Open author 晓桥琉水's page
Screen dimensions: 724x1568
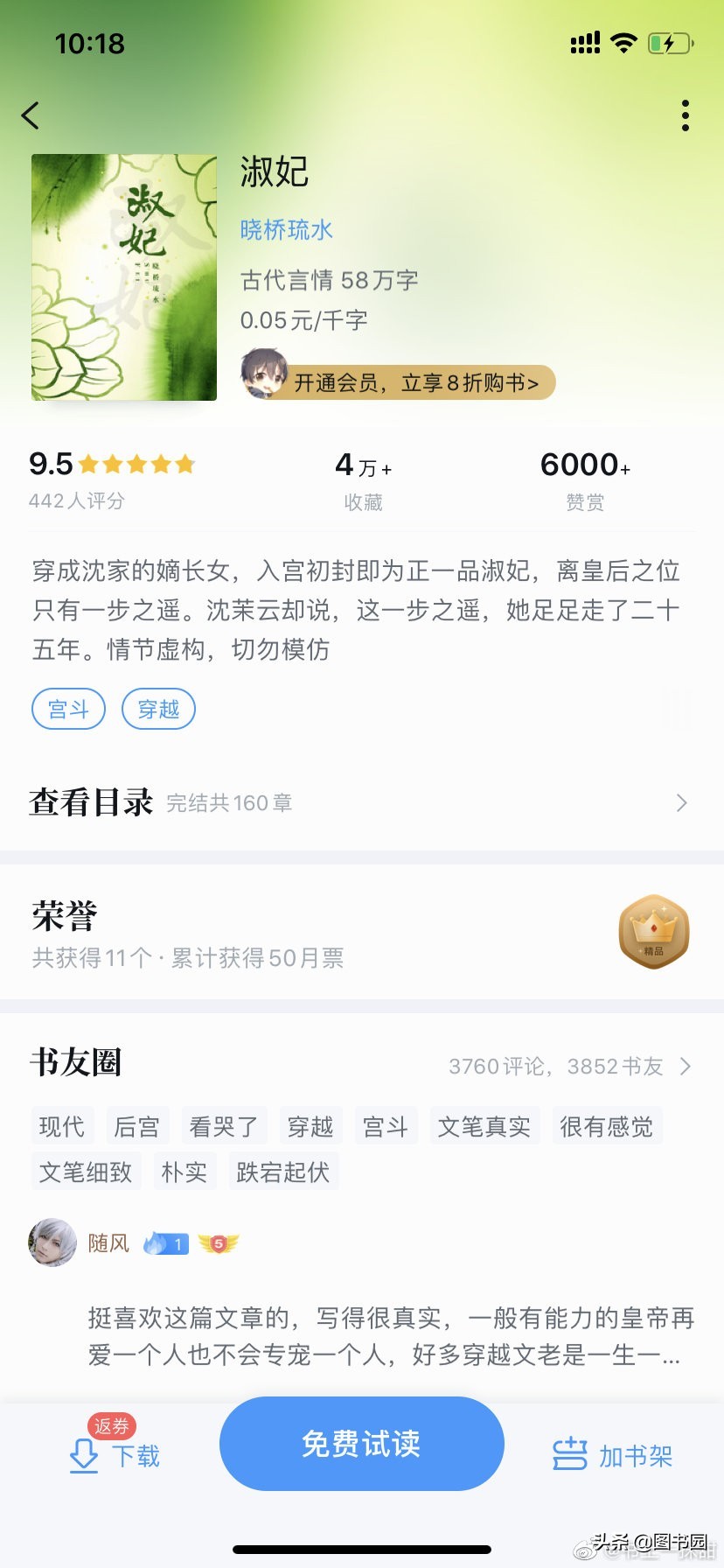tap(286, 230)
